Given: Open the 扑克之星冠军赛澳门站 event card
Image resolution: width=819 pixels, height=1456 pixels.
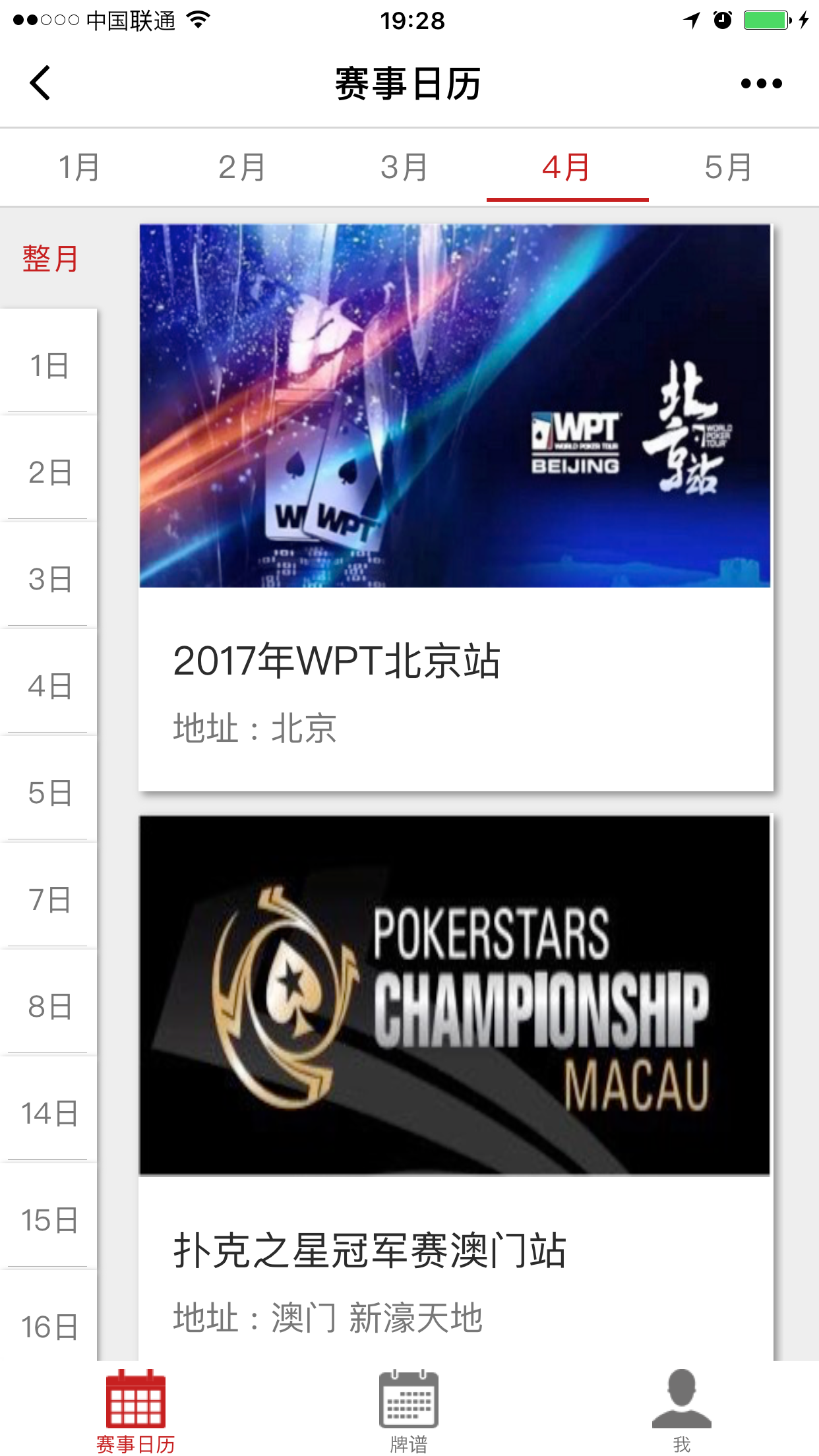Looking at the screenshot, I should coord(455,1088).
